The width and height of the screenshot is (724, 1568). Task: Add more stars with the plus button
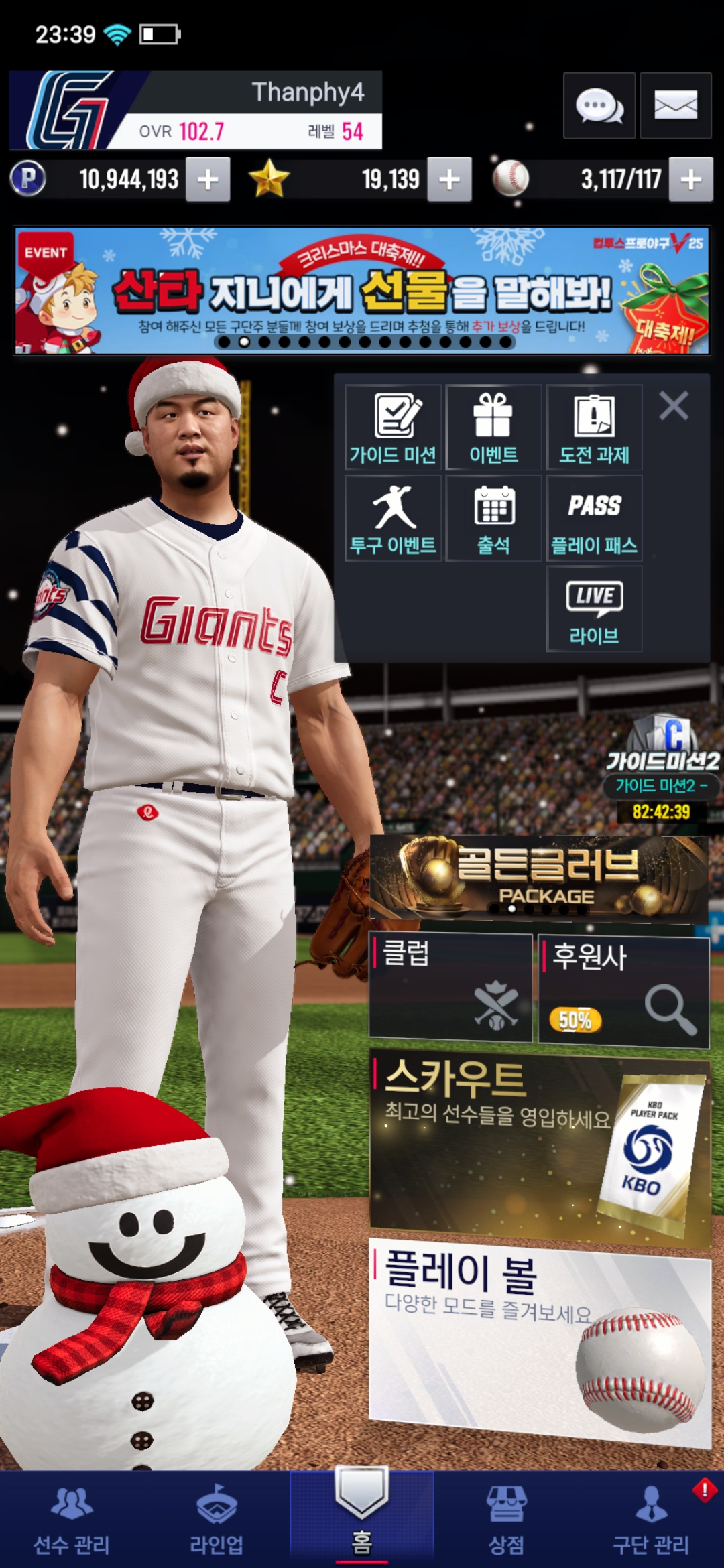[x=449, y=180]
